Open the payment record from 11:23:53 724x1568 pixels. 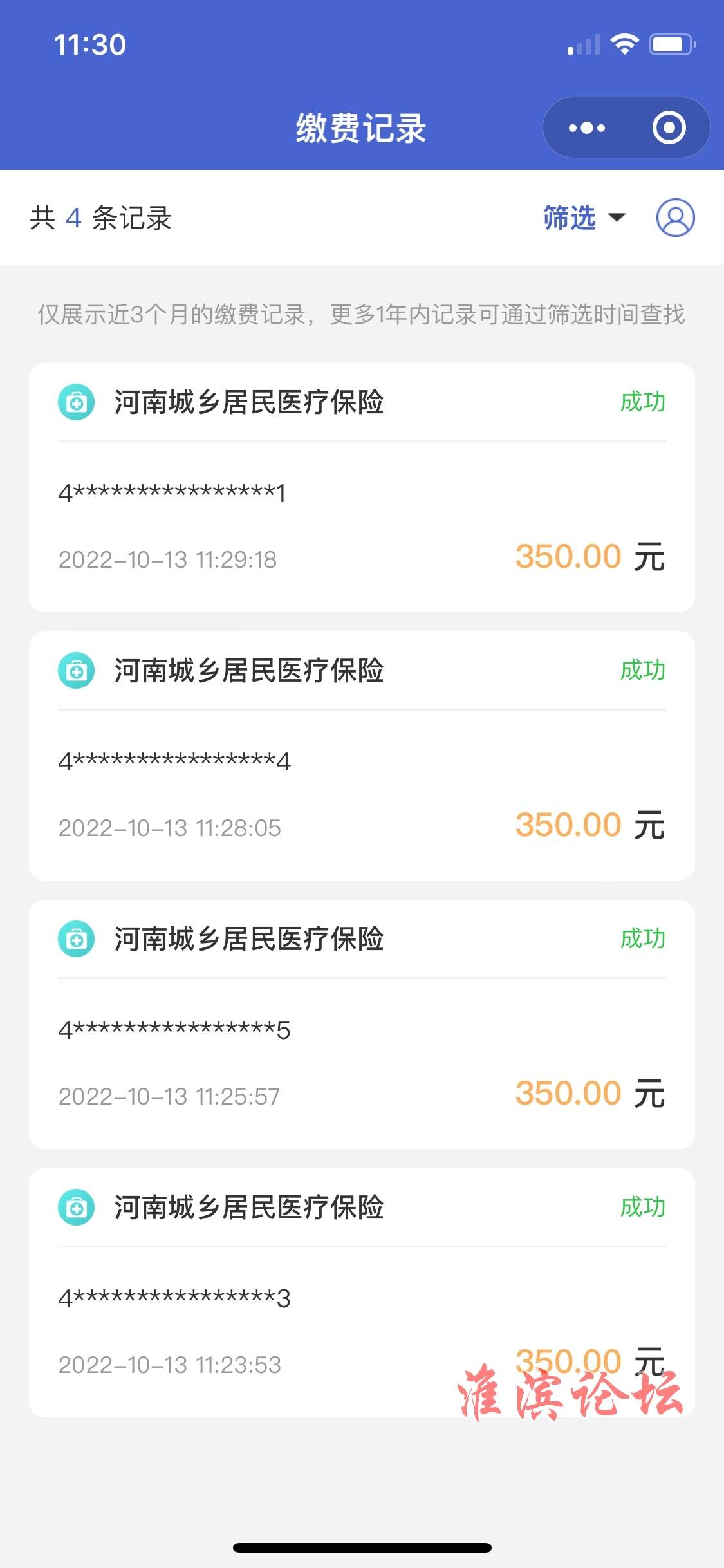pos(362,1293)
